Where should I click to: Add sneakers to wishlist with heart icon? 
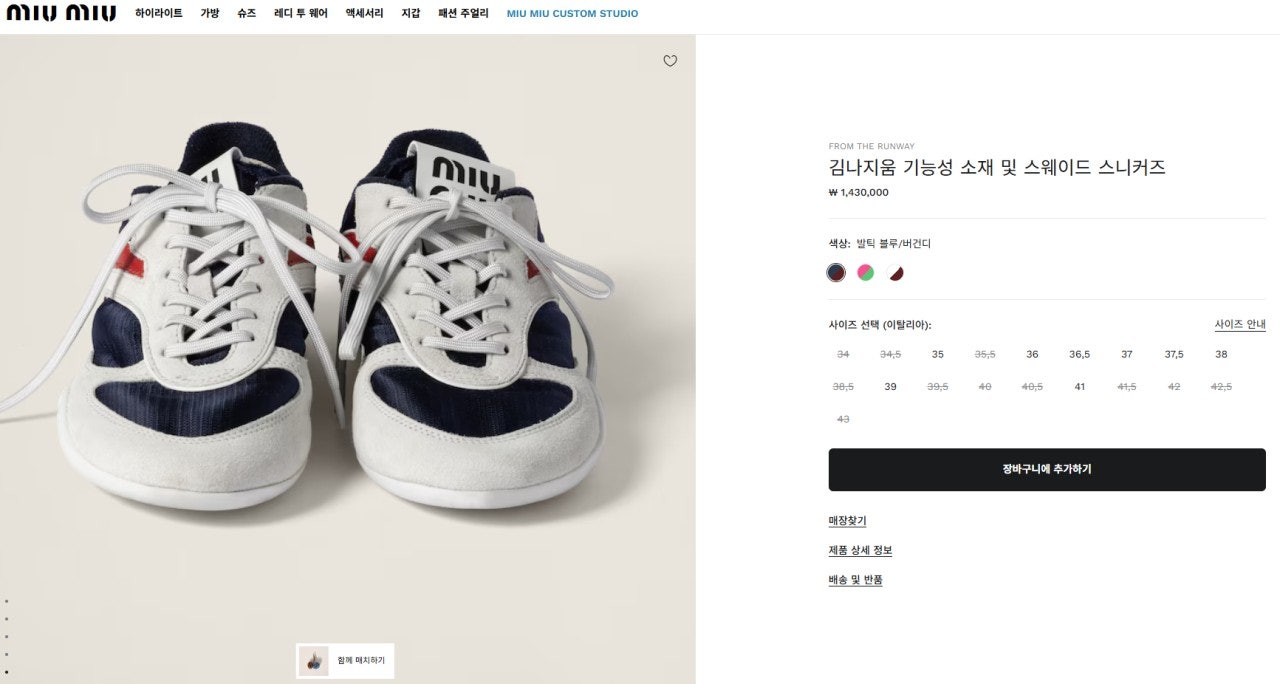tap(670, 61)
